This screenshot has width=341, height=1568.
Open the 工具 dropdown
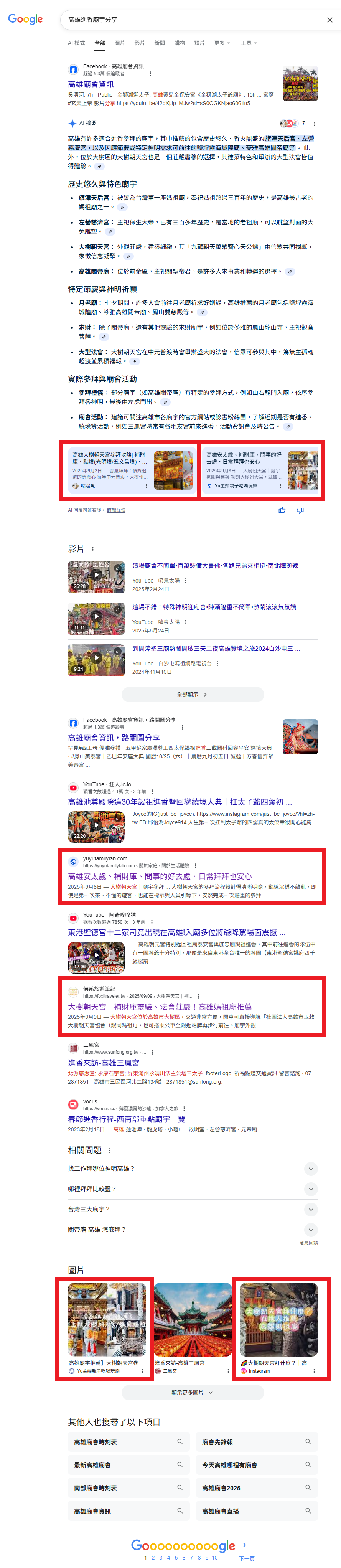click(x=248, y=43)
